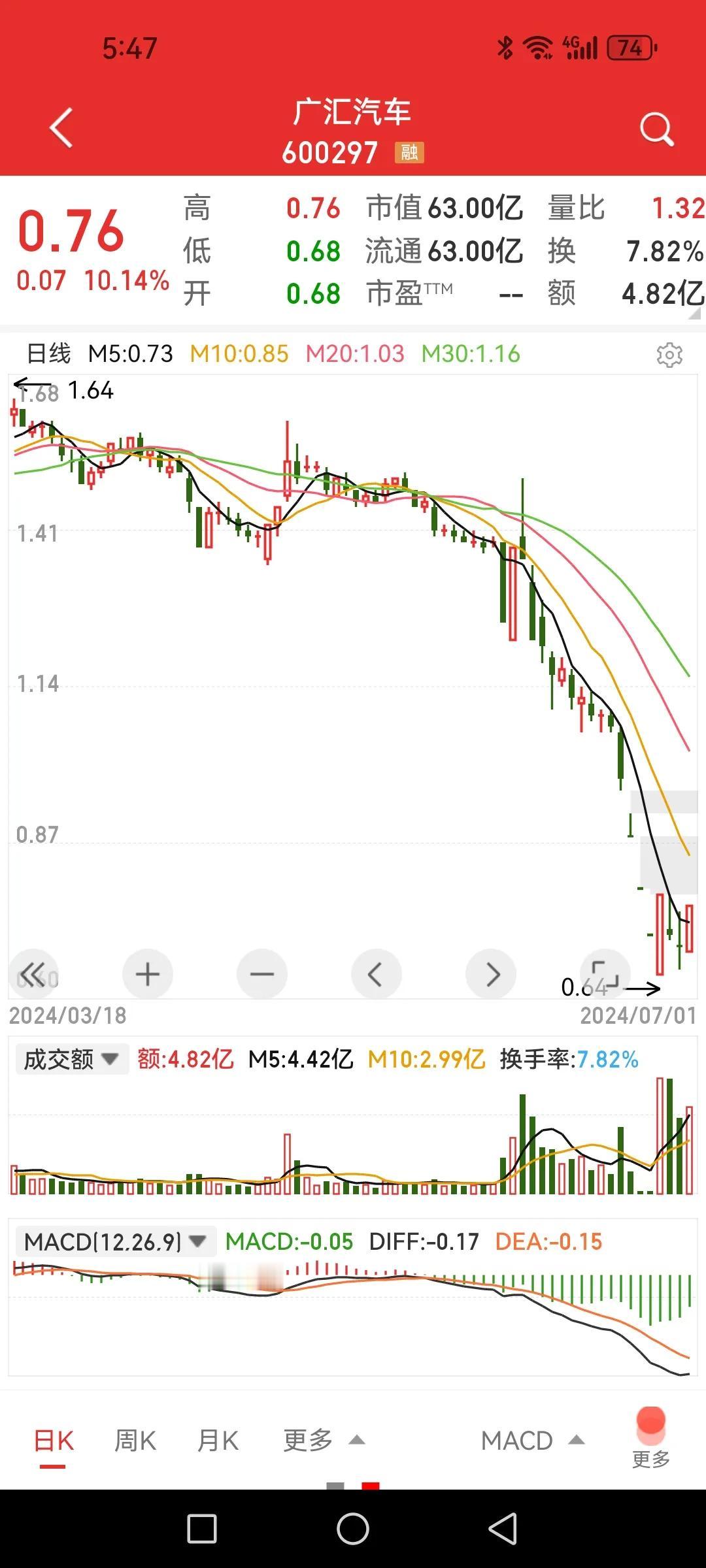The height and width of the screenshot is (1568, 706).
Task: Expand chart to full screen
Action: click(605, 973)
